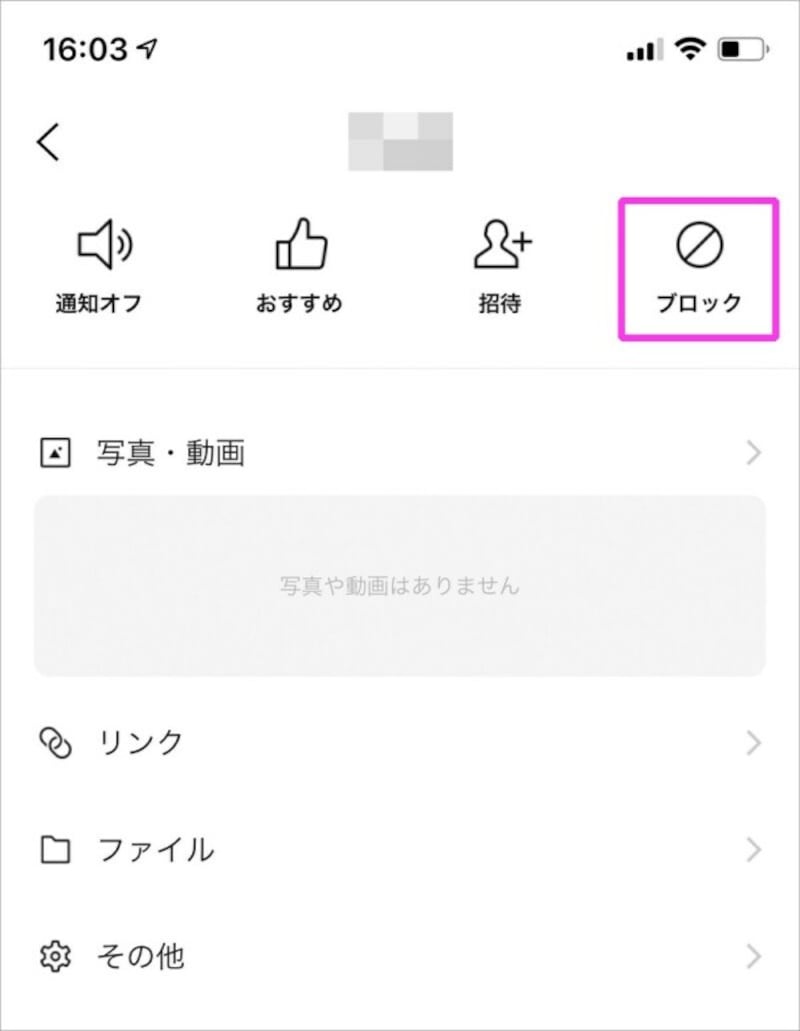The width and height of the screenshot is (800, 1031).
Task: Tap the highlighted ブロック block icon
Action: 700,243
